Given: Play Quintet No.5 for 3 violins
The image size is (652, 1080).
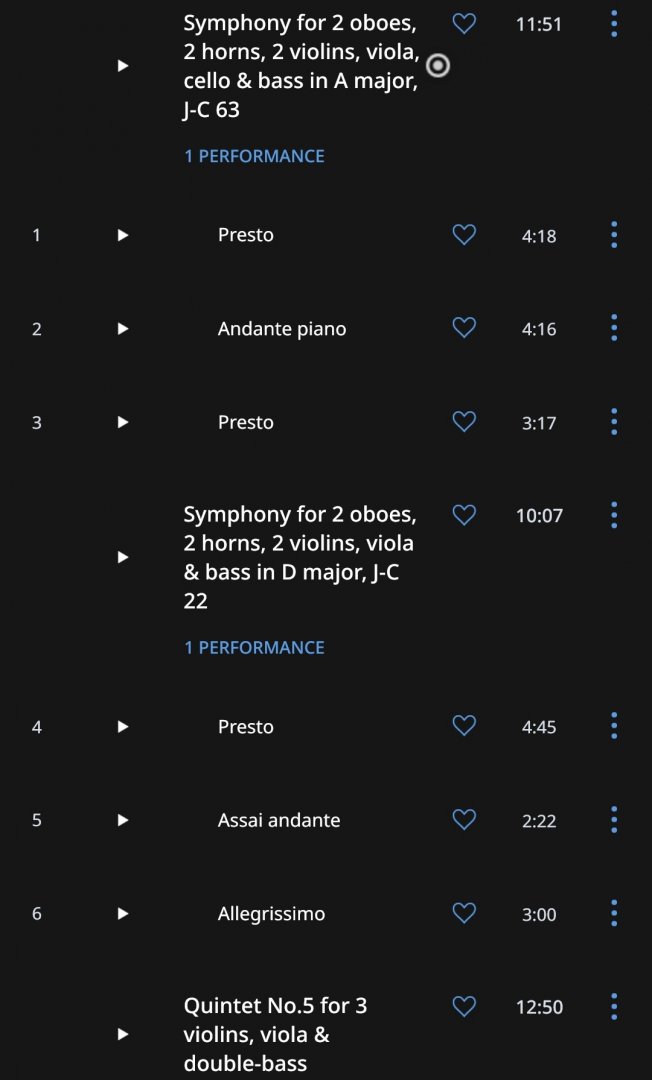Looking at the screenshot, I should (123, 1034).
